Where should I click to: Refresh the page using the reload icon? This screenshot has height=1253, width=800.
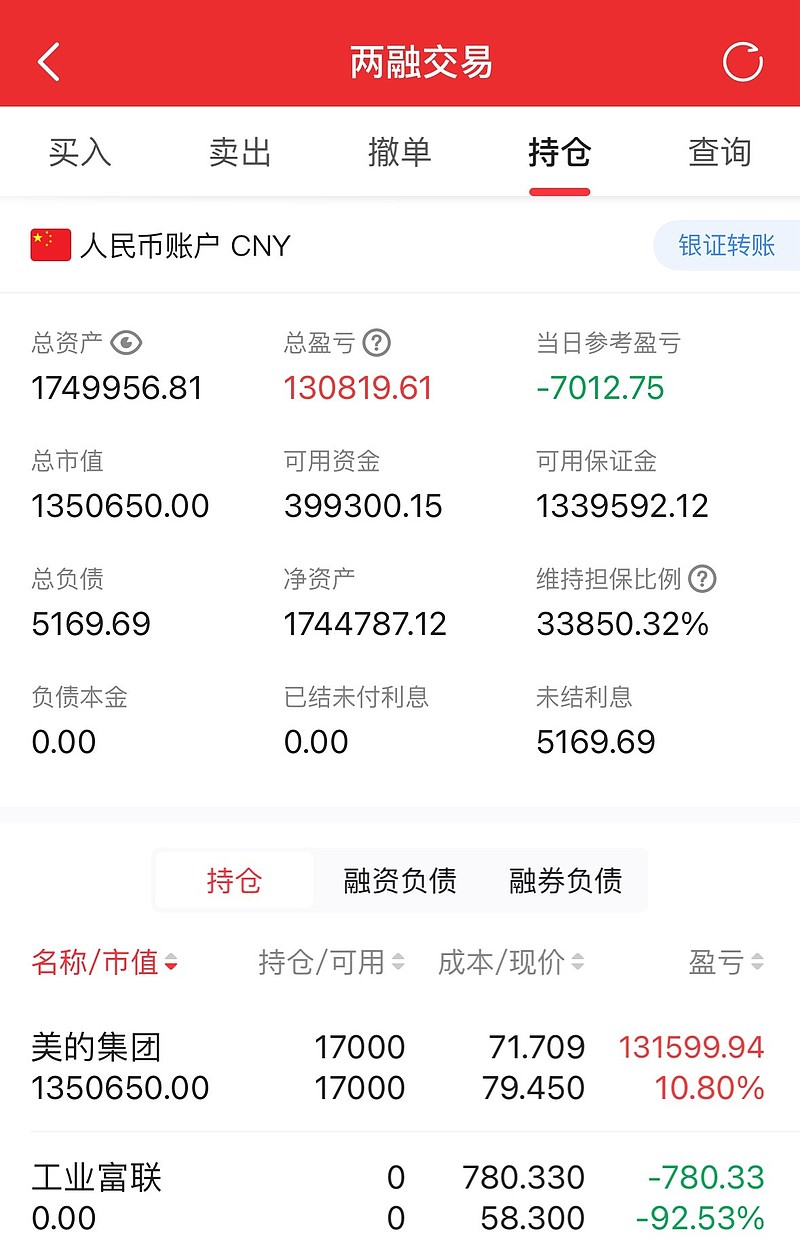point(742,60)
